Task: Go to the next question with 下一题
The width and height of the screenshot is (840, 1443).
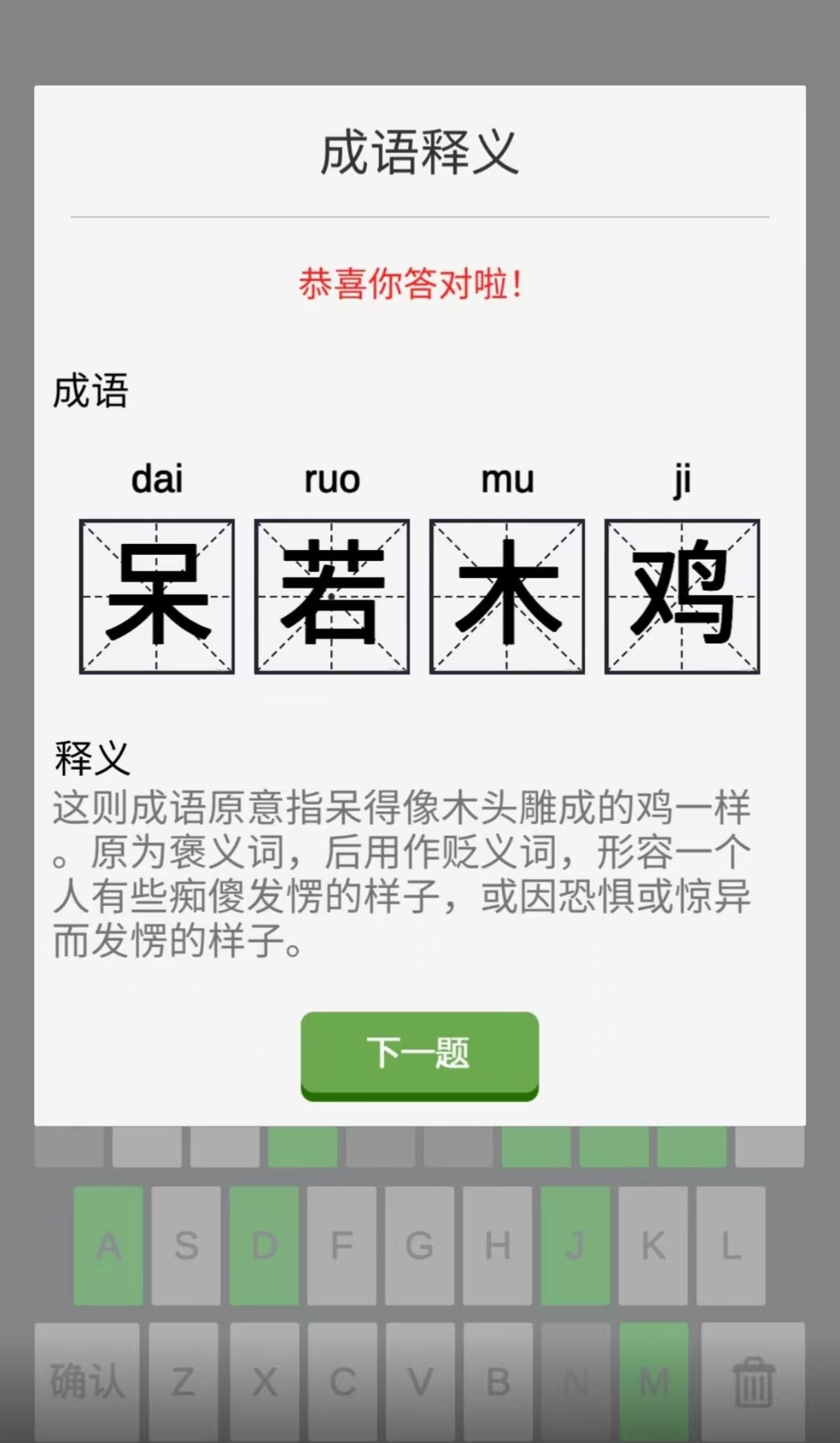Action: pyautogui.click(x=419, y=1056)
